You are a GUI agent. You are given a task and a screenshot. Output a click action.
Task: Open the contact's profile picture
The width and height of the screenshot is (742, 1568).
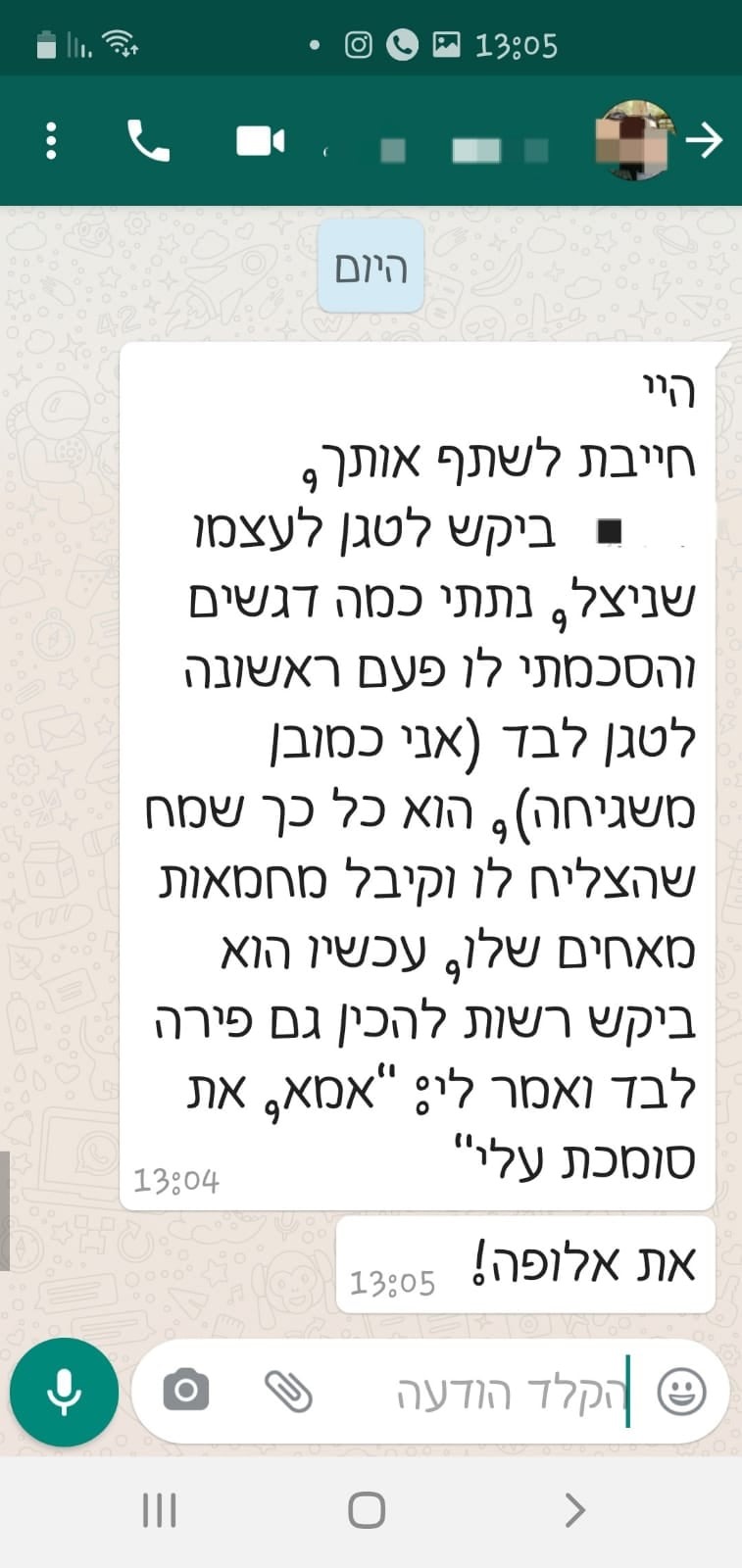tap(636, 140)
